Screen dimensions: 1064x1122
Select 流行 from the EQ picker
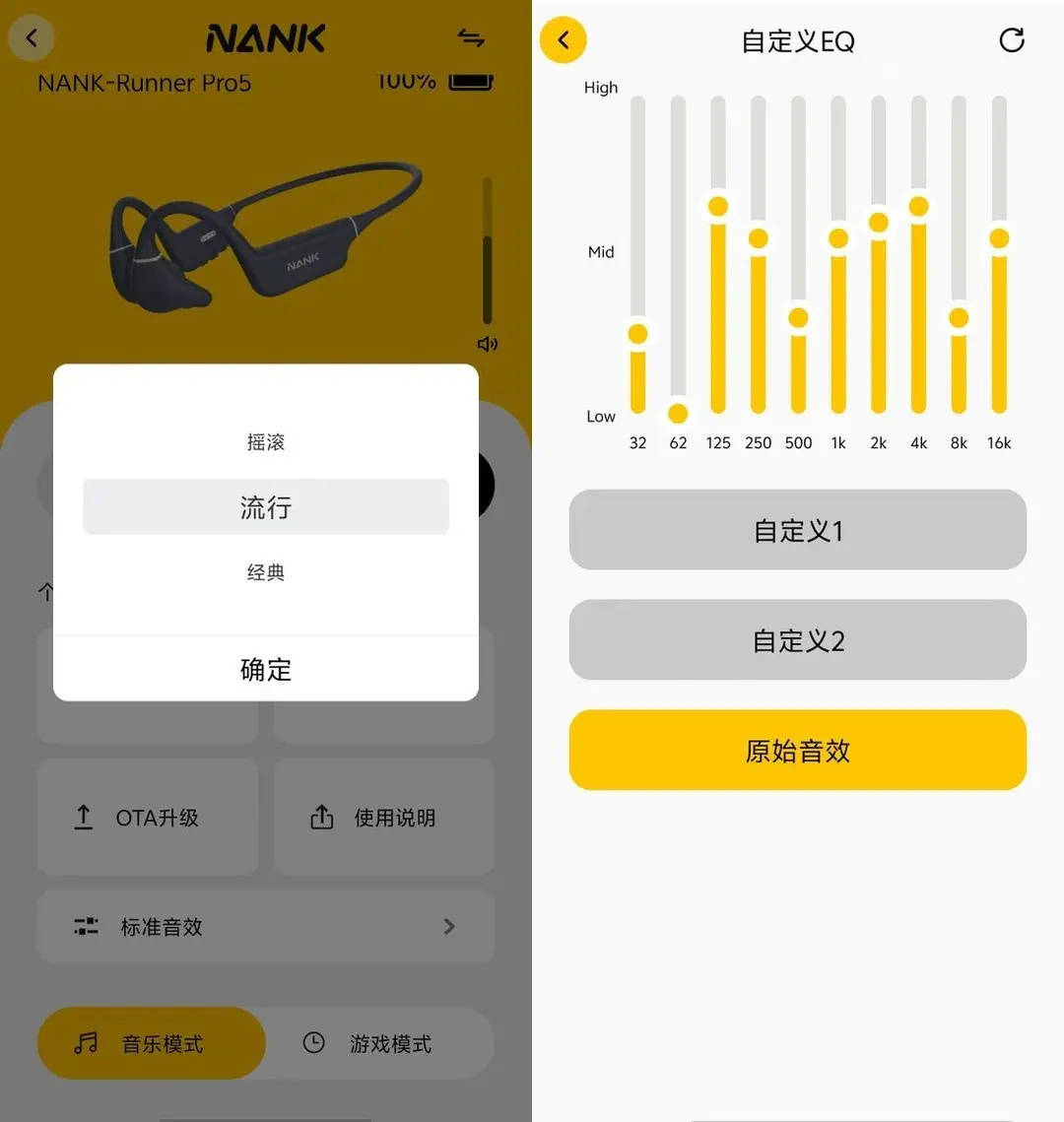tap(265, 506)
